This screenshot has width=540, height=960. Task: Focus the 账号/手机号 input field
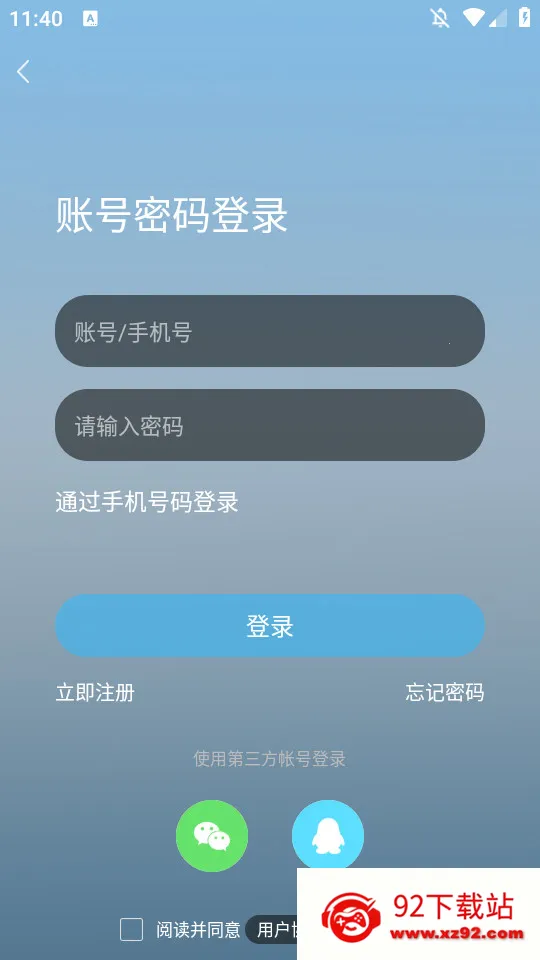point(270,331)
